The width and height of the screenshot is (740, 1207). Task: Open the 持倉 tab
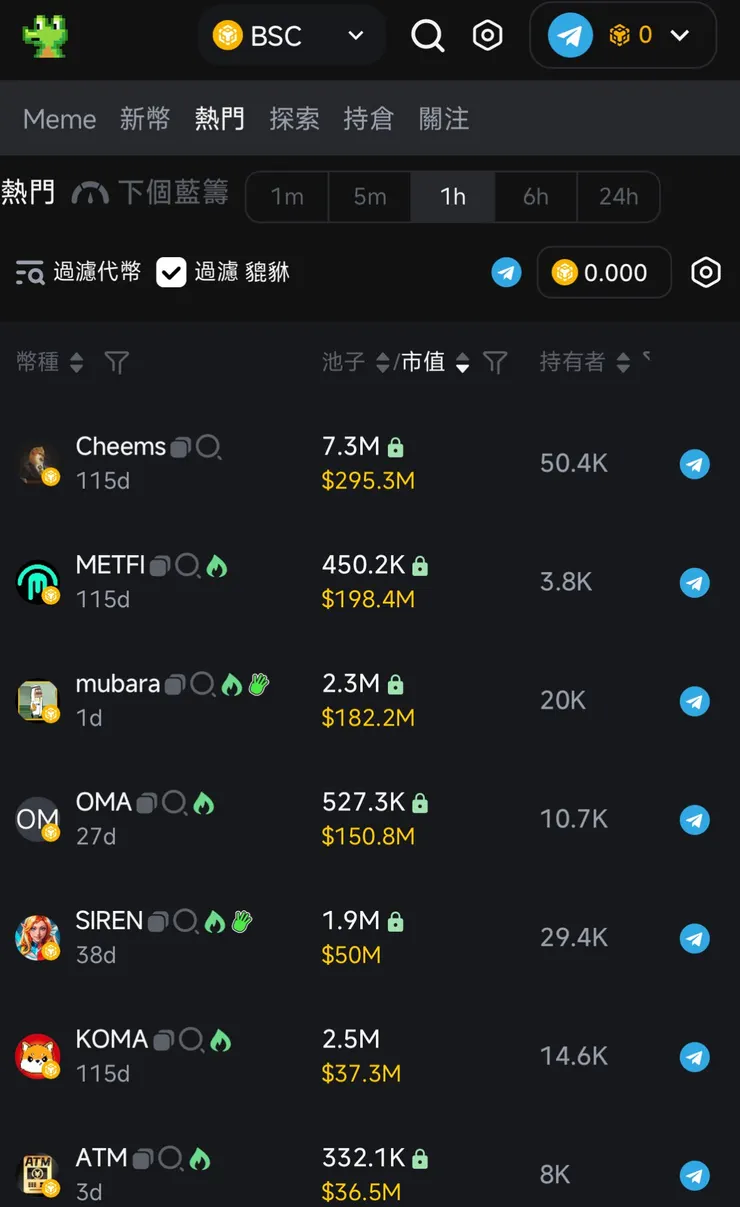368,119
